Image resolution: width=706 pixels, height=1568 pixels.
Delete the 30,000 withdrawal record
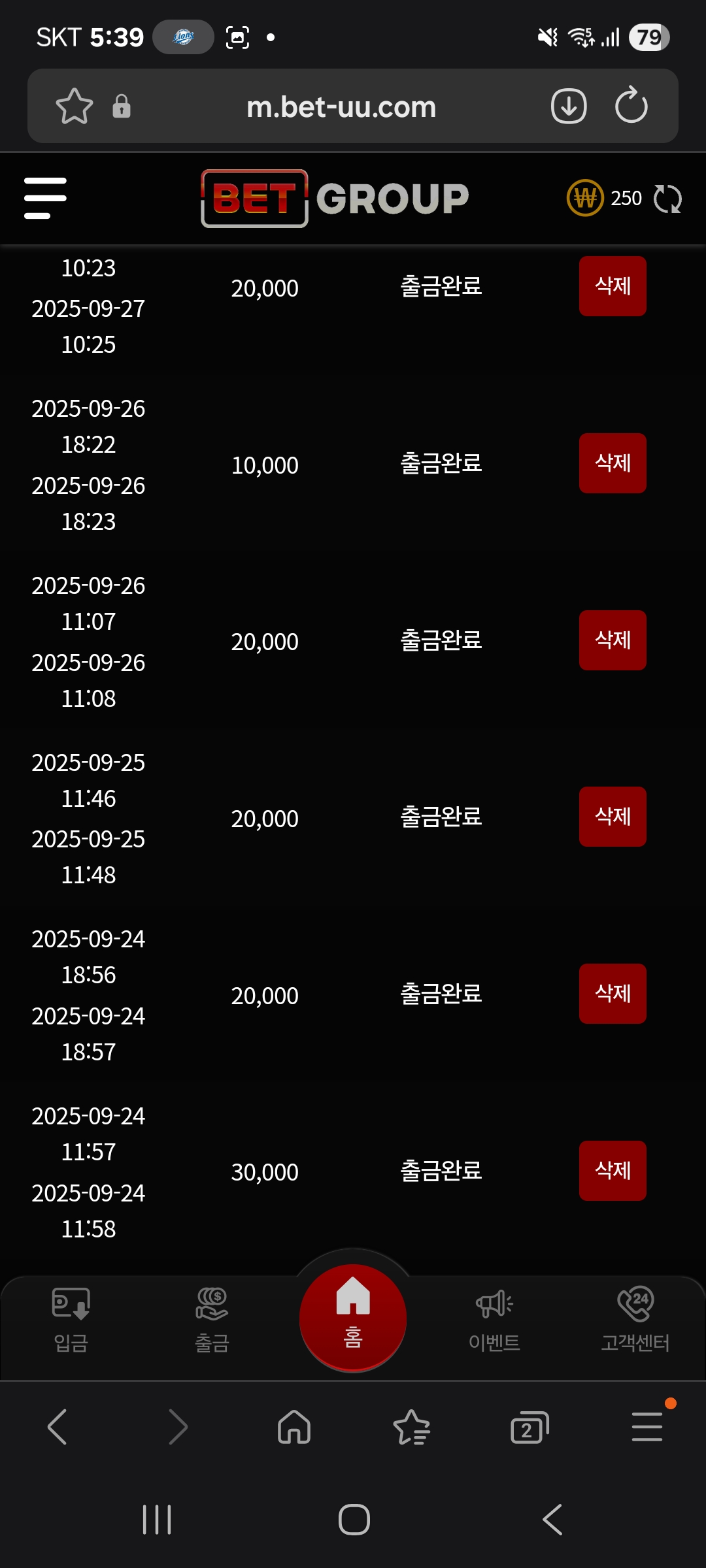613,1171
